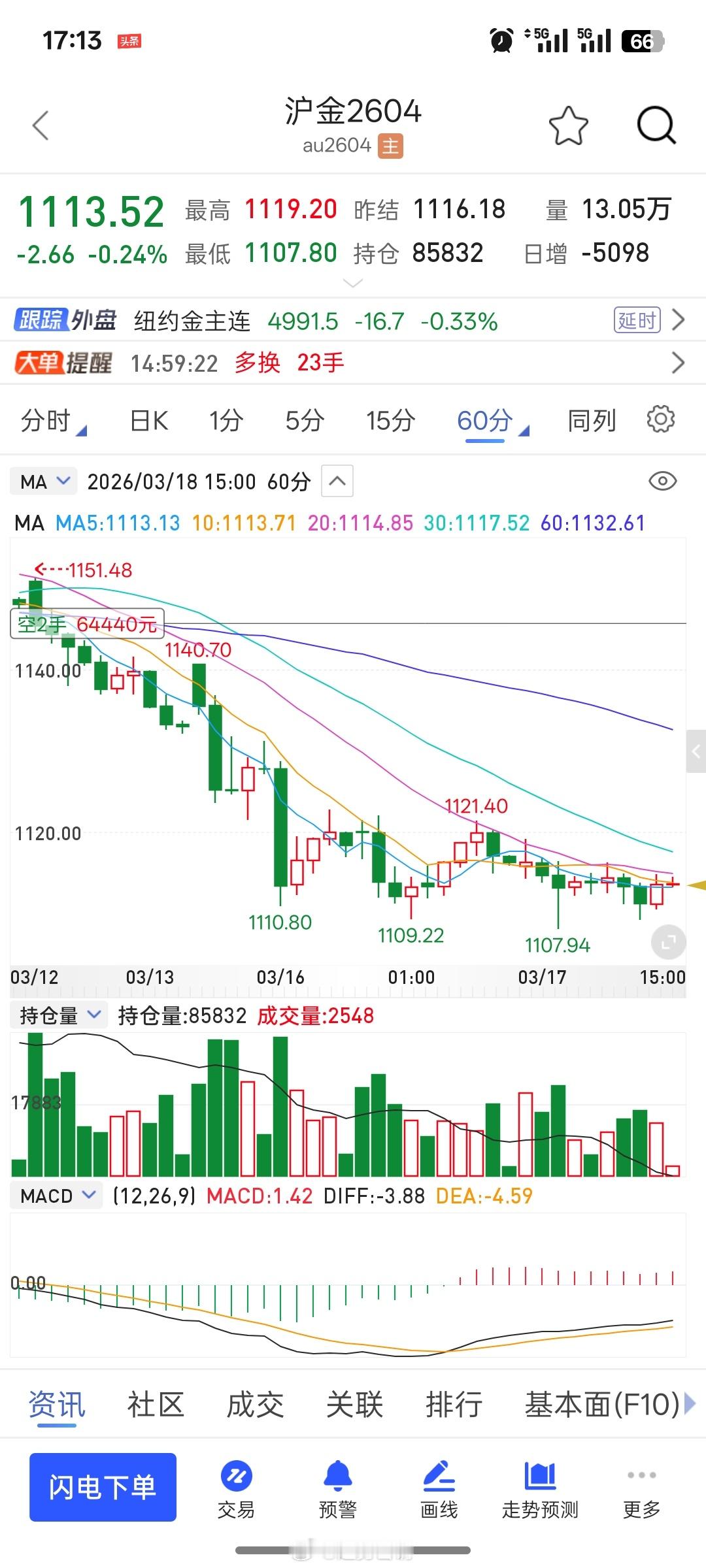
Task: Open the search magnifier icon
Action: pyautogui.click(x=656, y=125)
